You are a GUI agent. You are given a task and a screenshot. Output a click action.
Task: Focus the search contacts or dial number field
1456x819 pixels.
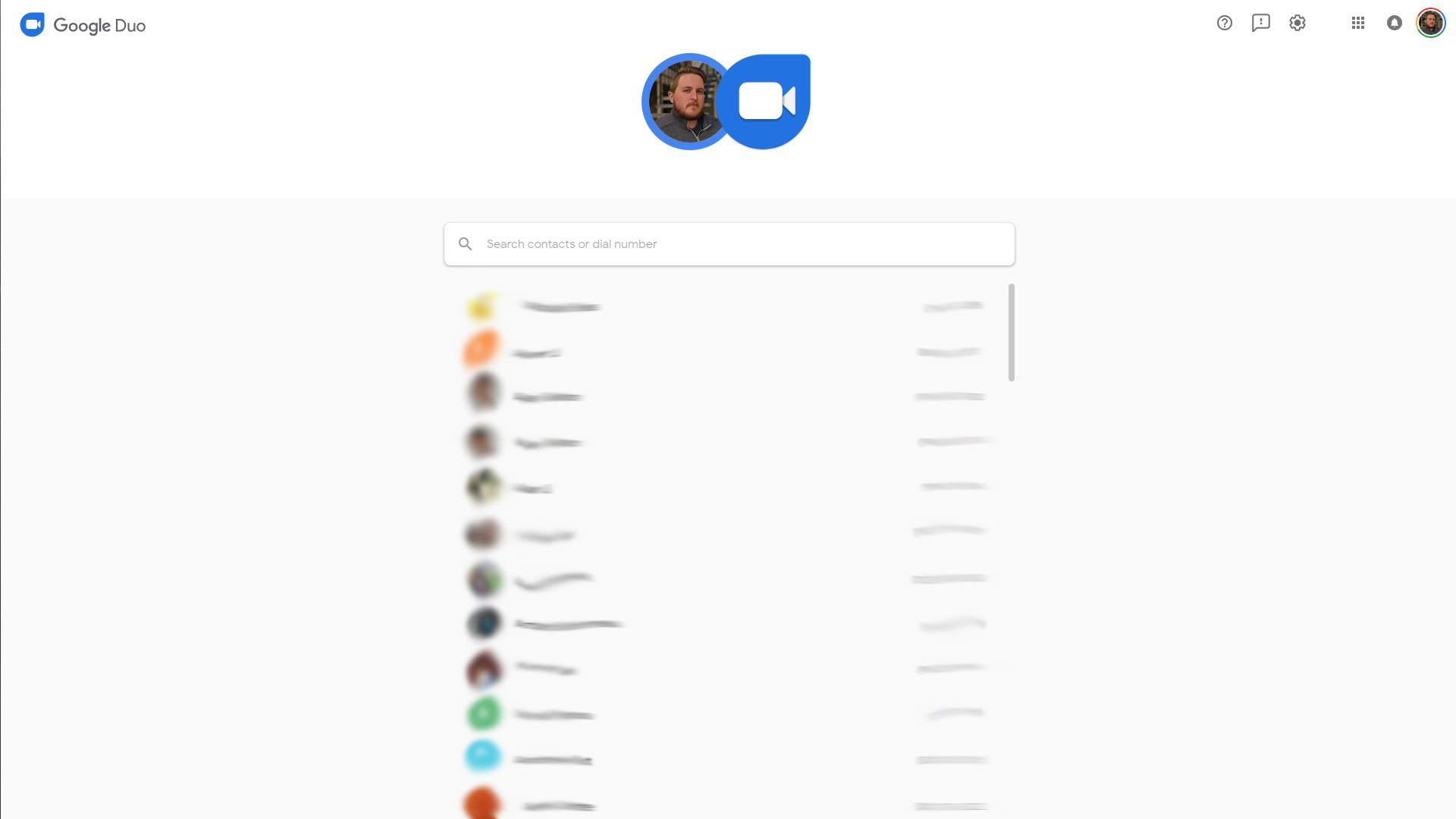coord(730,244)
